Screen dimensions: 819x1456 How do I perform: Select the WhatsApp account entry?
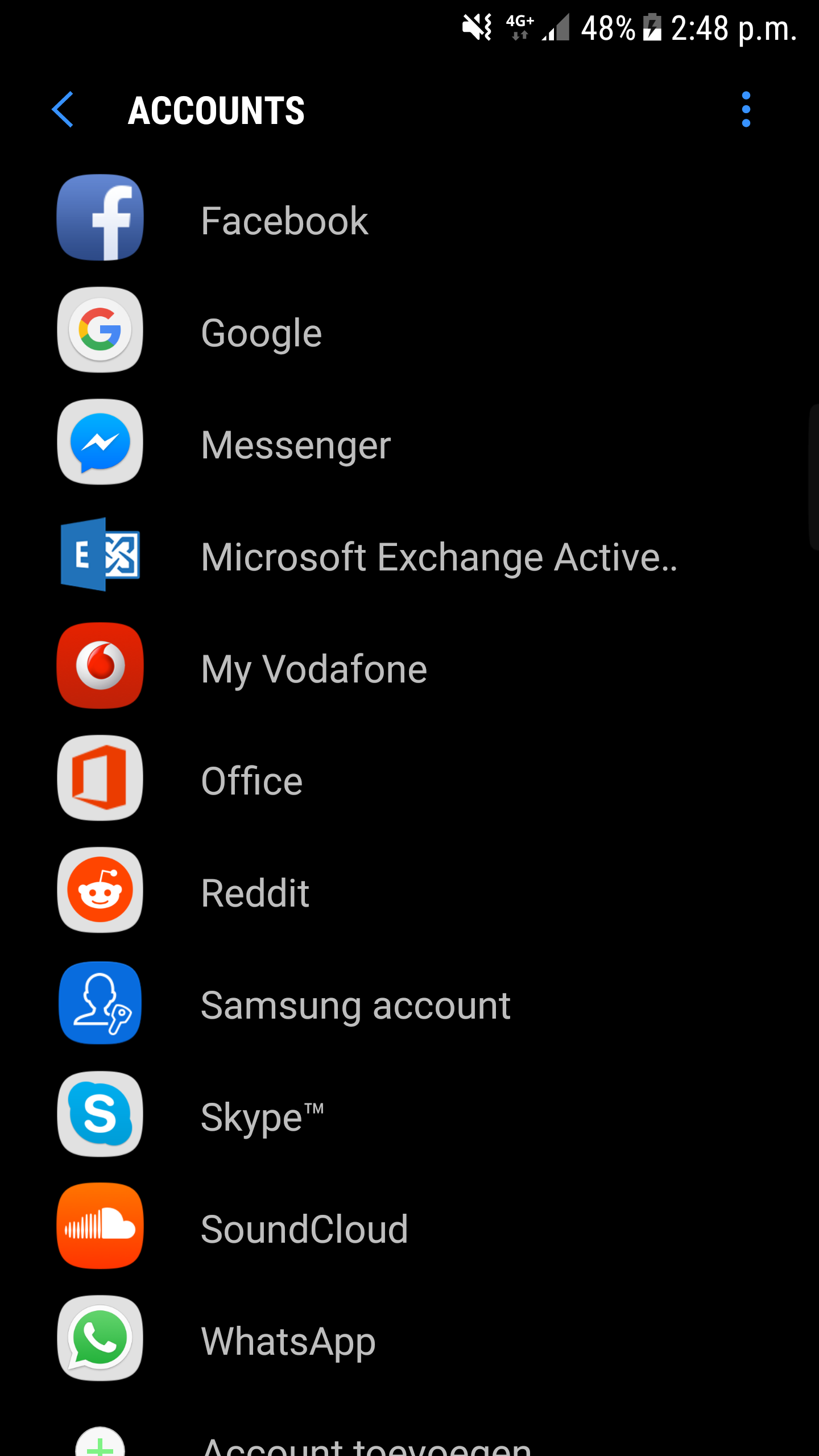(409, 1339)
